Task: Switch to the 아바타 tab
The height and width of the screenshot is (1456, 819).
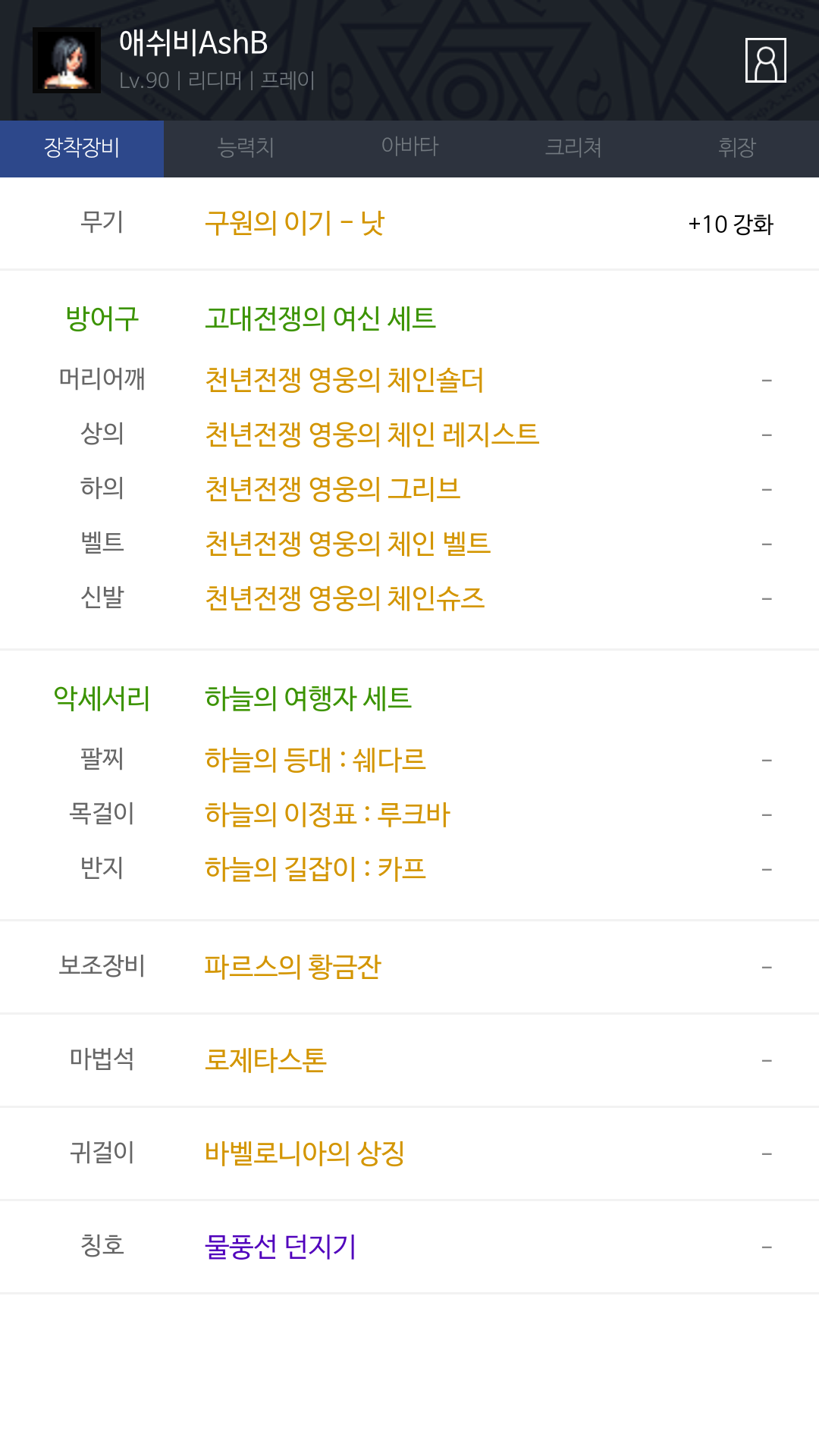Action: (x=409, y=149)
